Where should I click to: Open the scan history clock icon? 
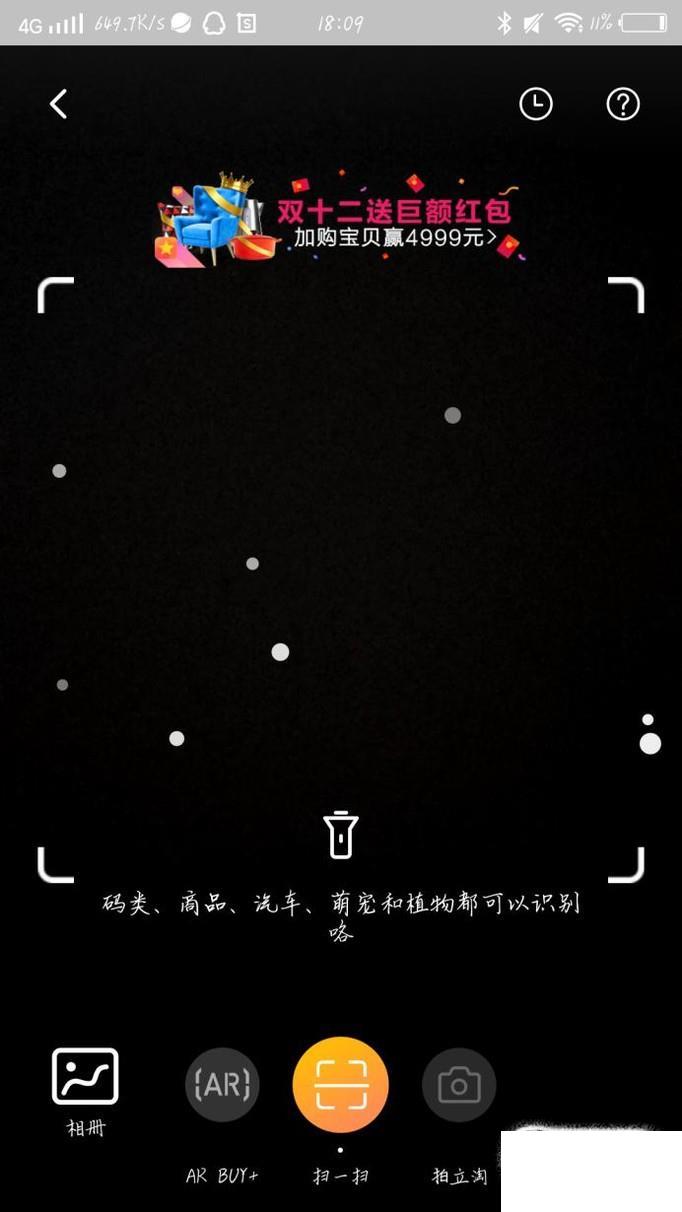[536, 104]
